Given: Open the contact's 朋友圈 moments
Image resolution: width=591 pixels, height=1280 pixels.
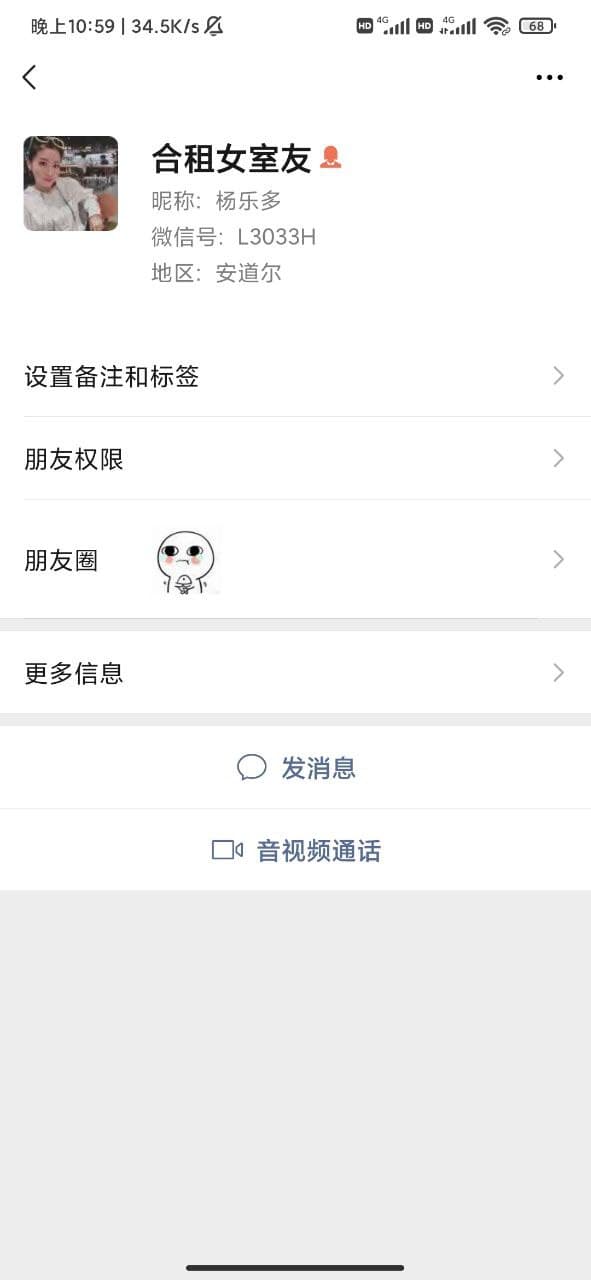Looking at the screenshot, I should pyautogui.click(x=296, y=560).
